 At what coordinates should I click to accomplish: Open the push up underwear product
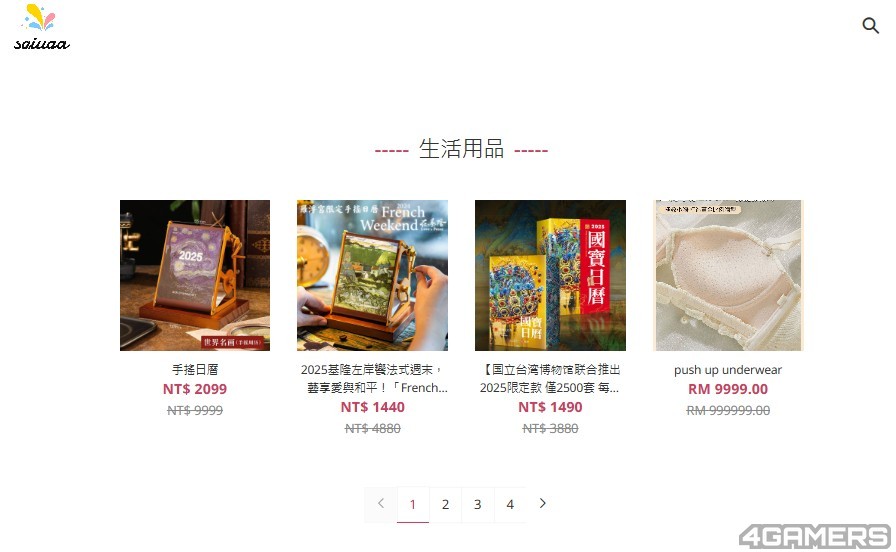pos(728,275)
